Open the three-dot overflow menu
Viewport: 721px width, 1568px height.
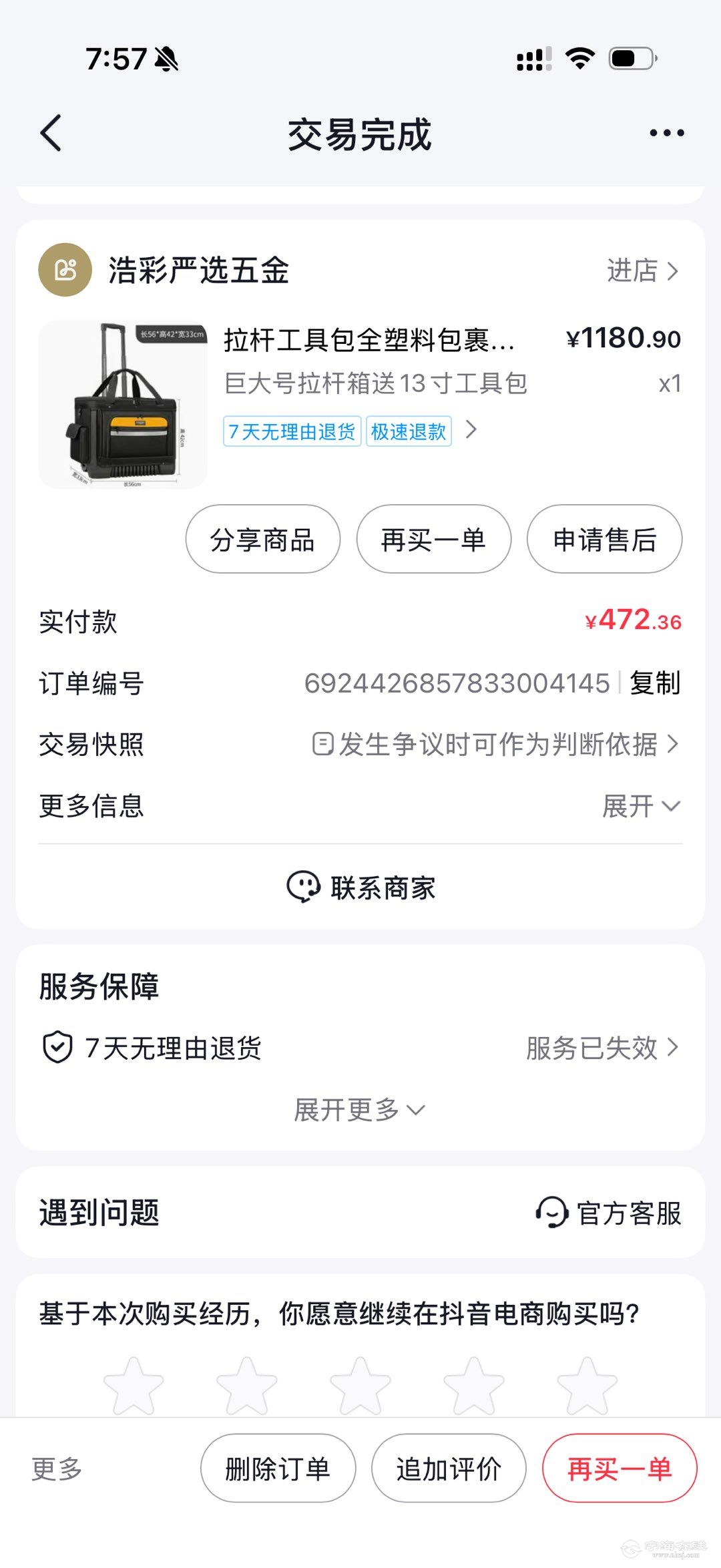666,133
